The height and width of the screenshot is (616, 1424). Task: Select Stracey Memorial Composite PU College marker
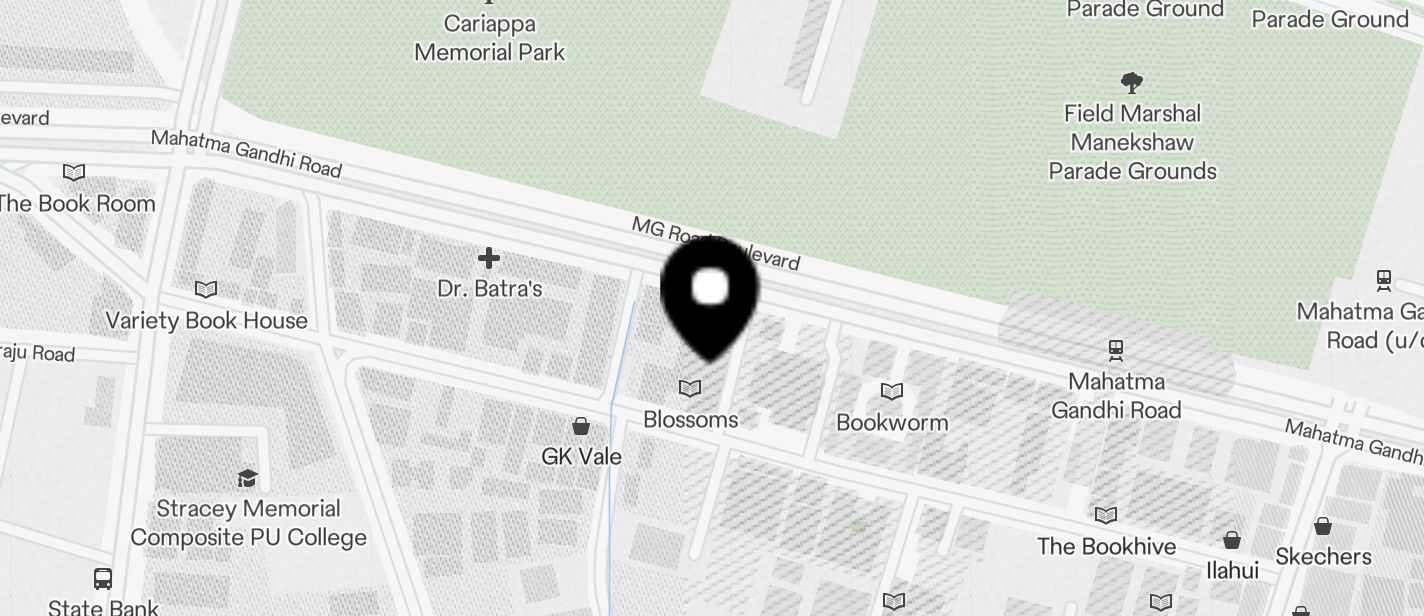247,478
